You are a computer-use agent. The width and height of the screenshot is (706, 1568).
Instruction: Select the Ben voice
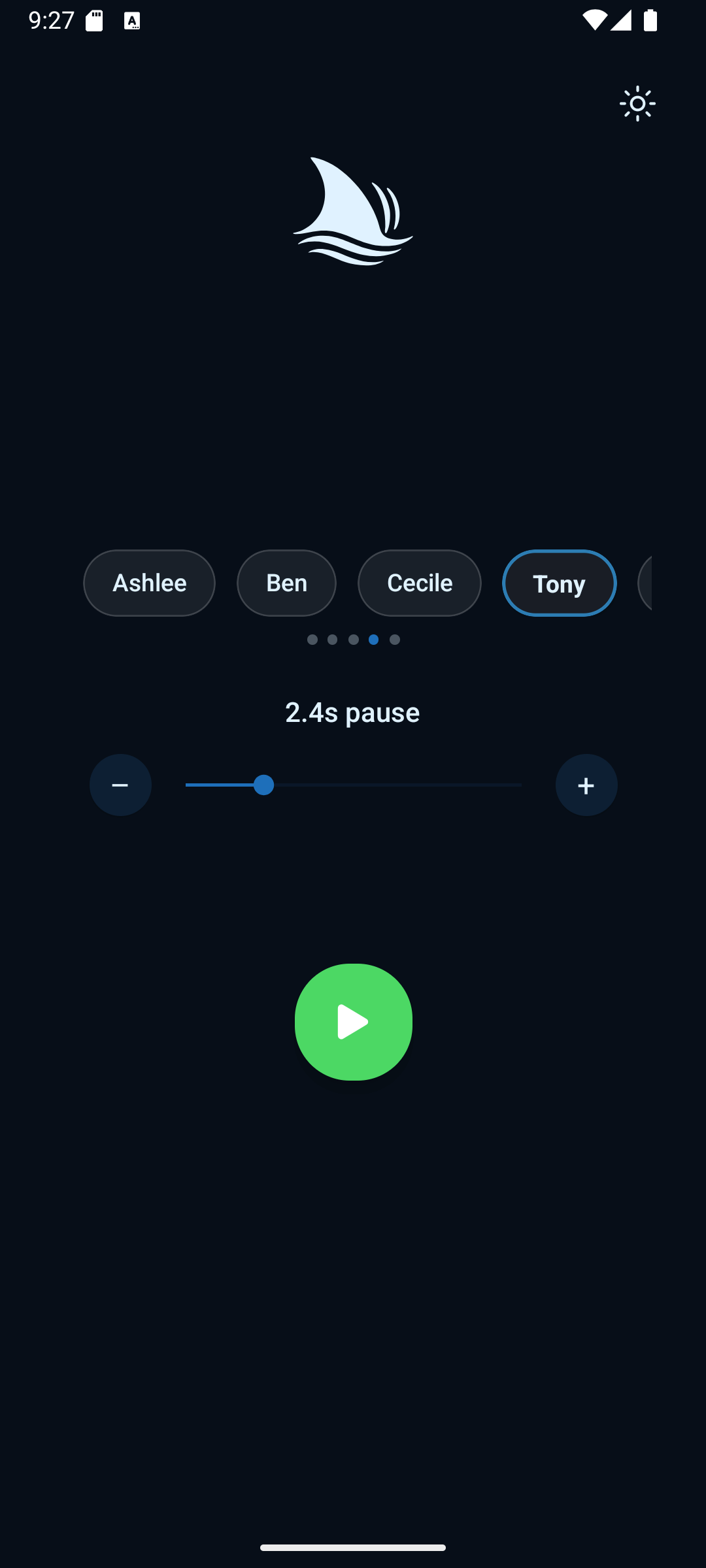[x=286, y=583]
